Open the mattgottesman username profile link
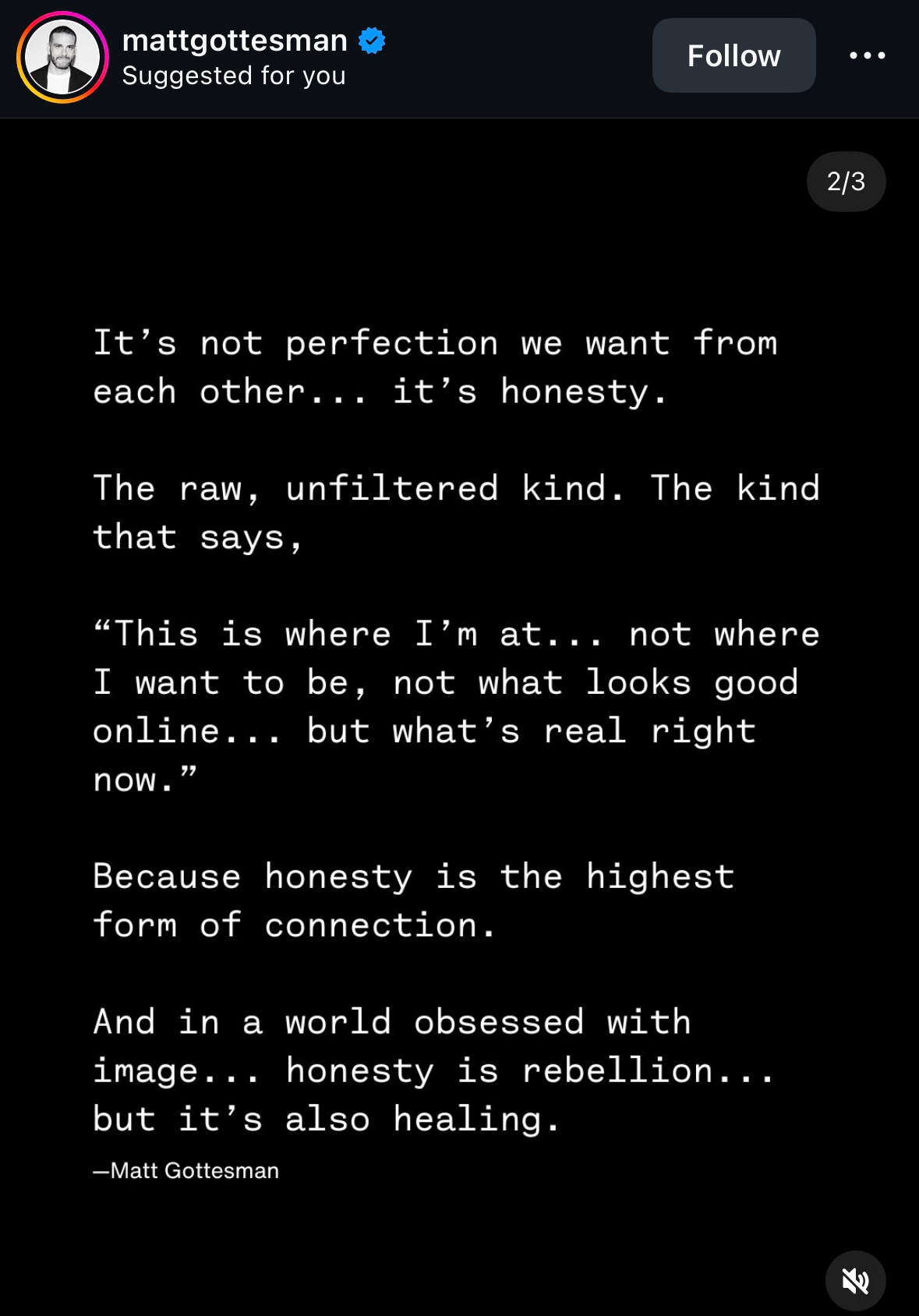 [235, 41]
